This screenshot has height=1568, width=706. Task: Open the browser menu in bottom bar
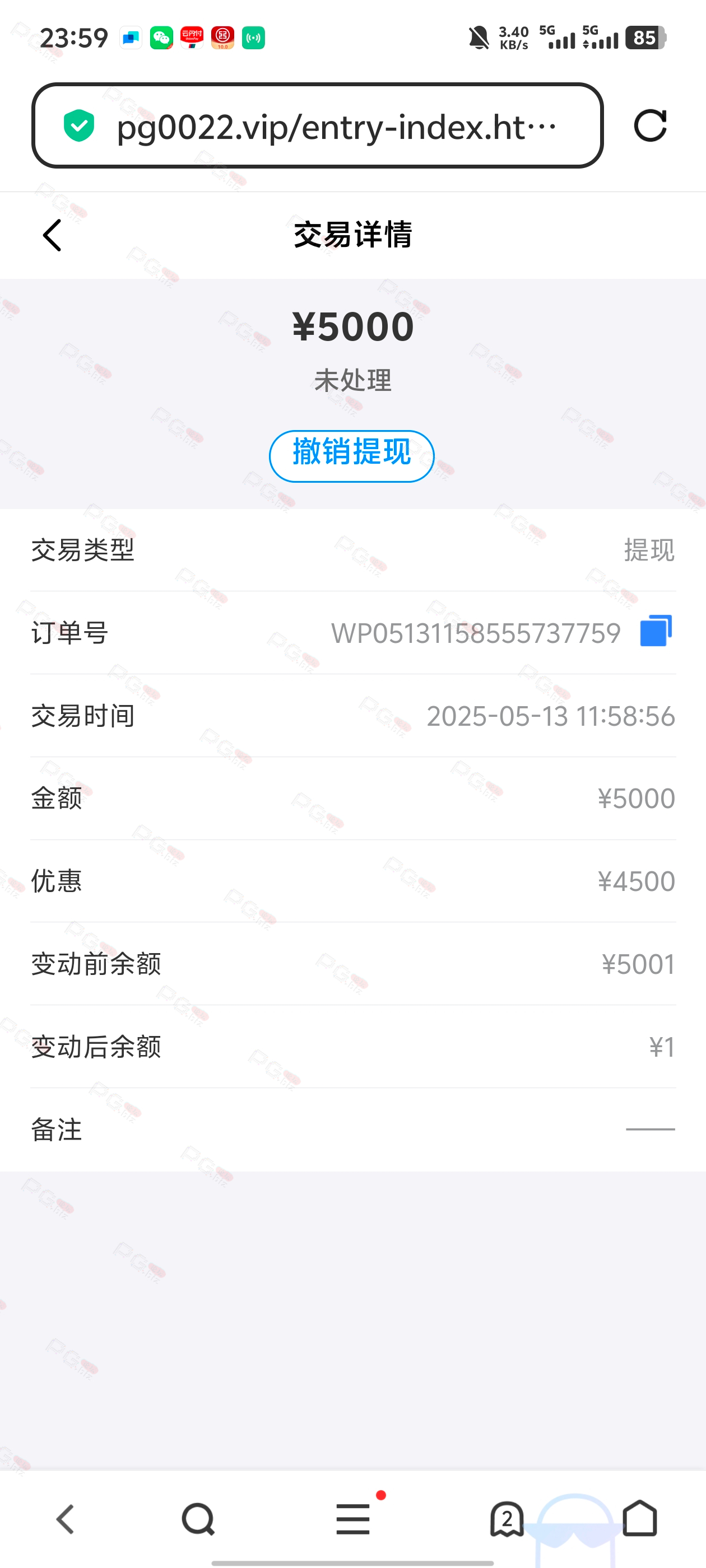354,1518
